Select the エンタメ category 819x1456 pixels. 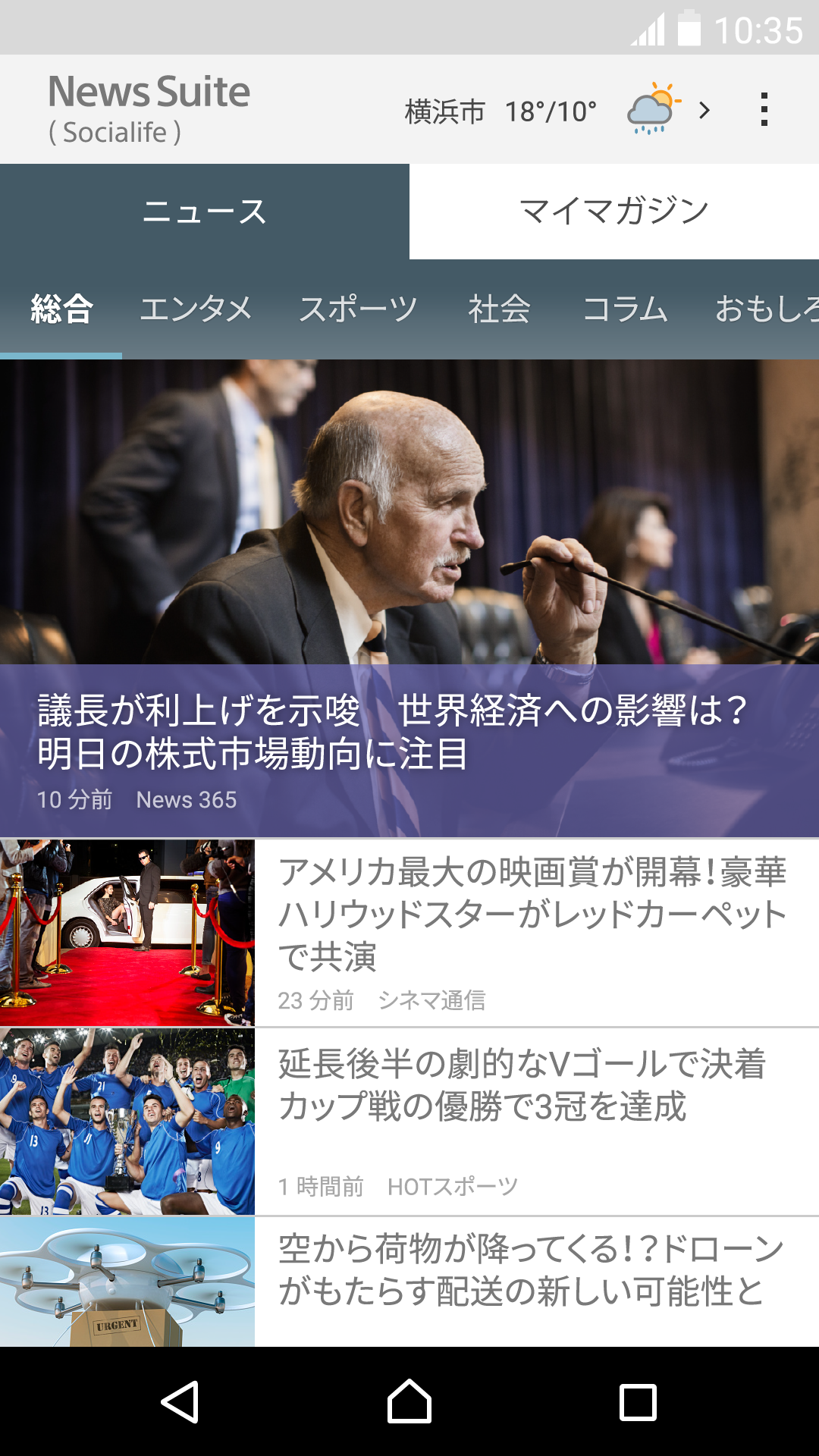(196, 309)
